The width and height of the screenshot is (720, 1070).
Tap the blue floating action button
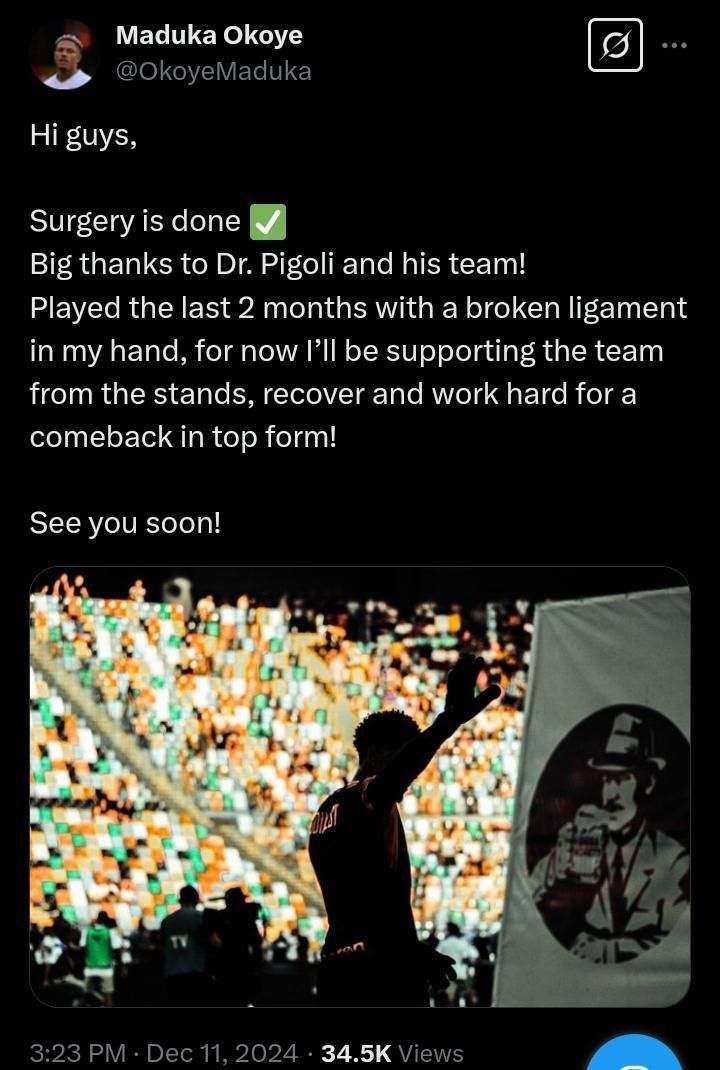(x=634, y=1056)
